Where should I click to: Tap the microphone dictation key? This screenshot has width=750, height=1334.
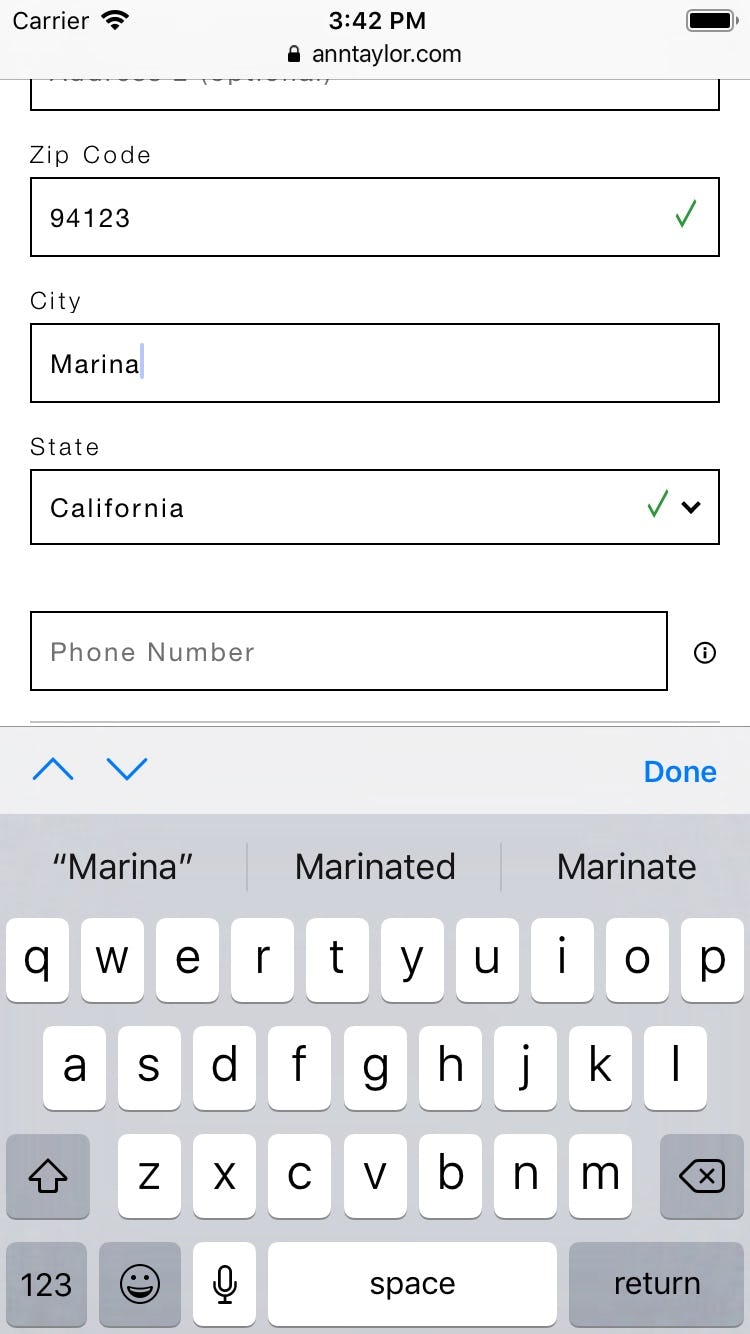pyautogui.click(x=224, y=1283)
